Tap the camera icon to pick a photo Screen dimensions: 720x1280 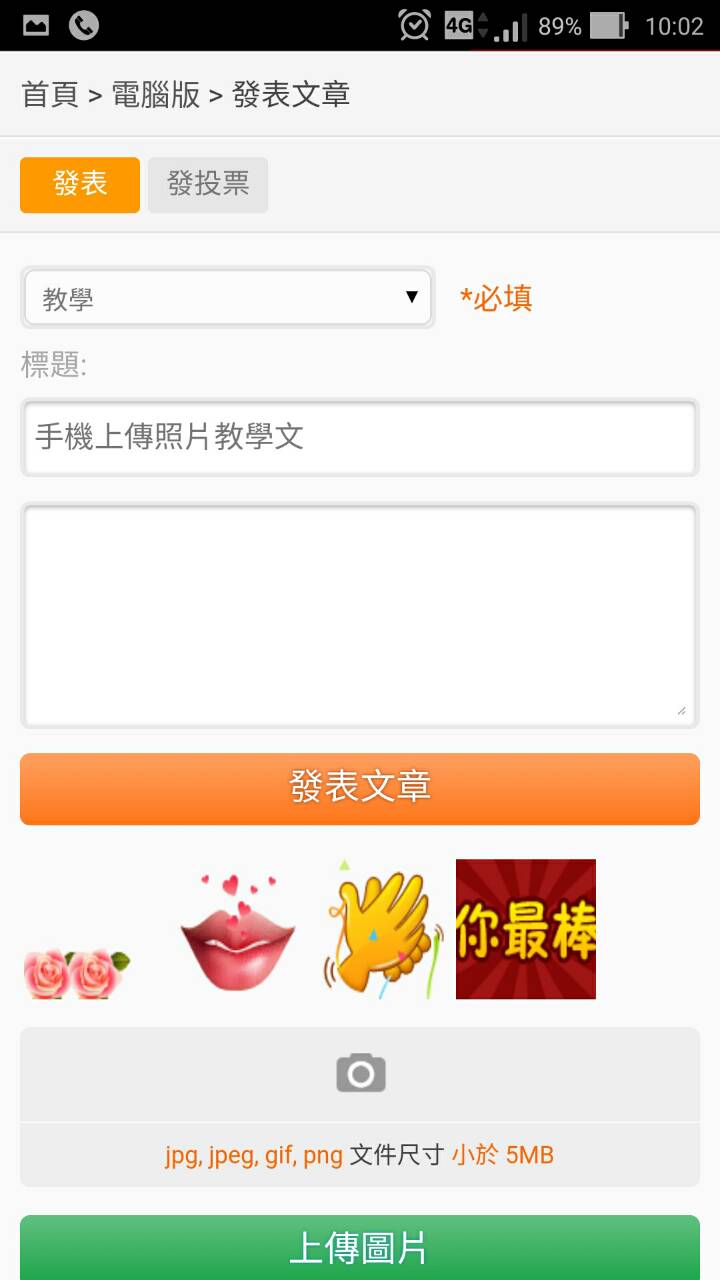coord(360,1074)
